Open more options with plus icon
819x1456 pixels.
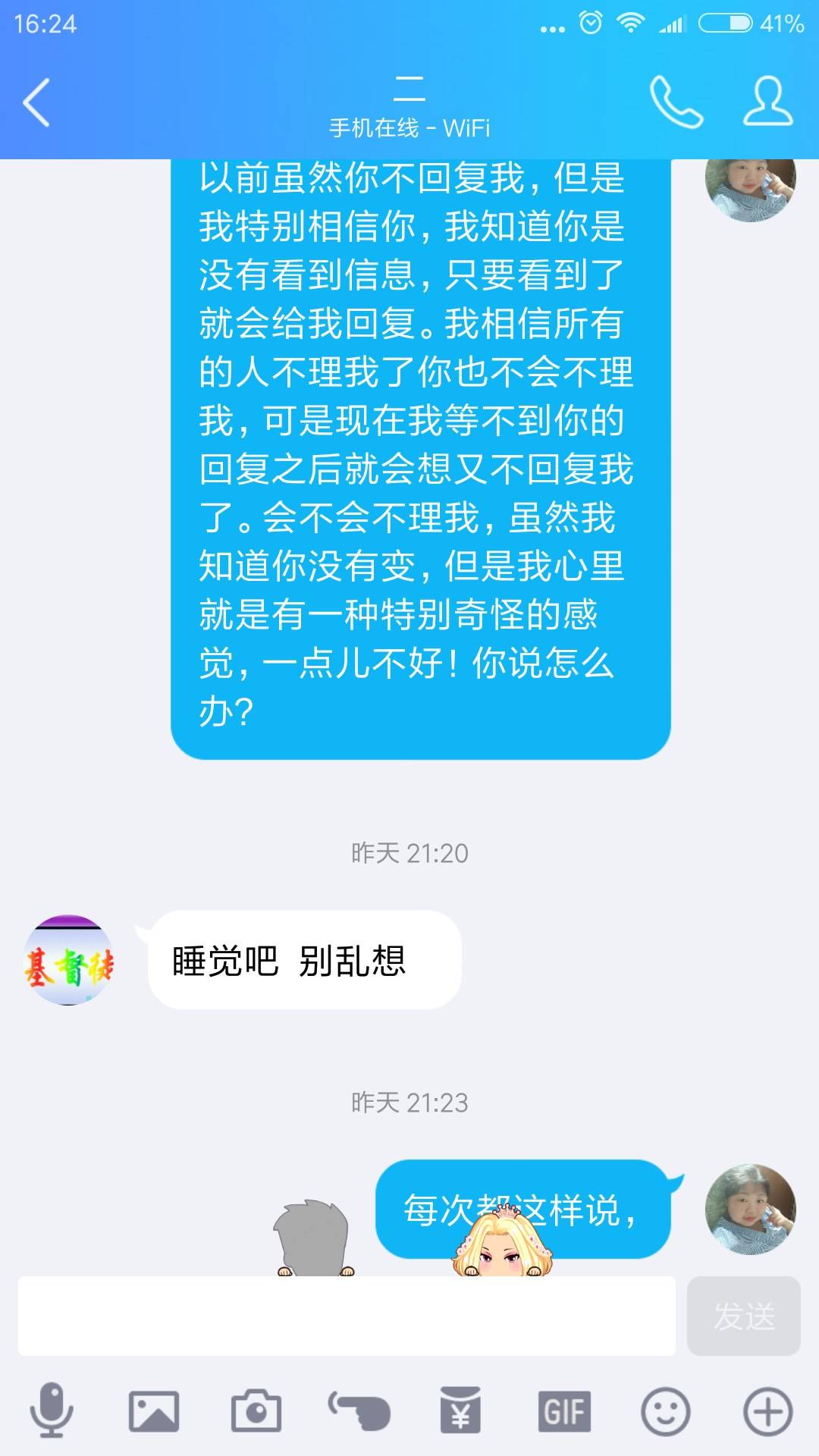pos(768,1411)
